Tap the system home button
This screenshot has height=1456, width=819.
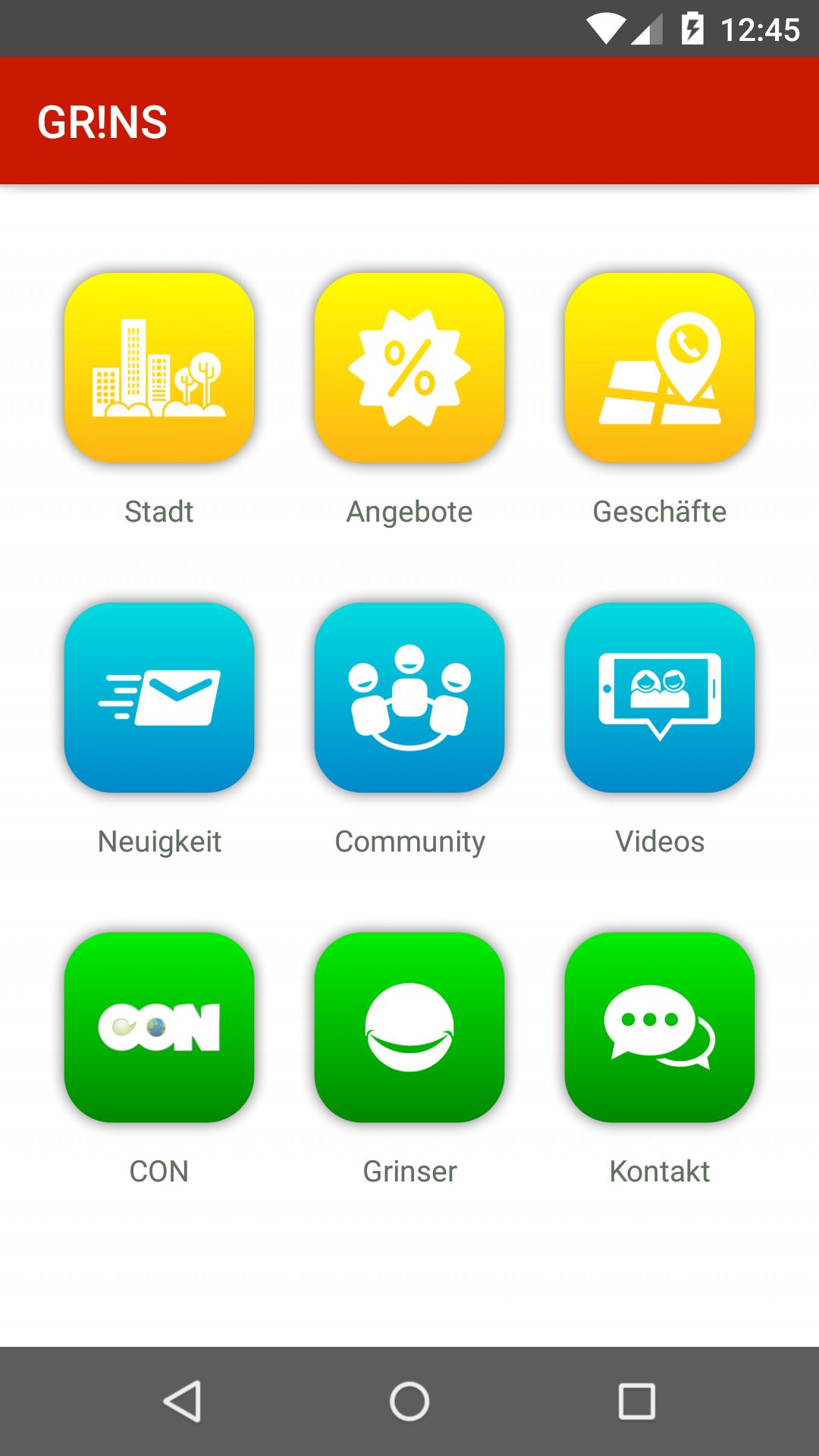[x=409, y=1401]
